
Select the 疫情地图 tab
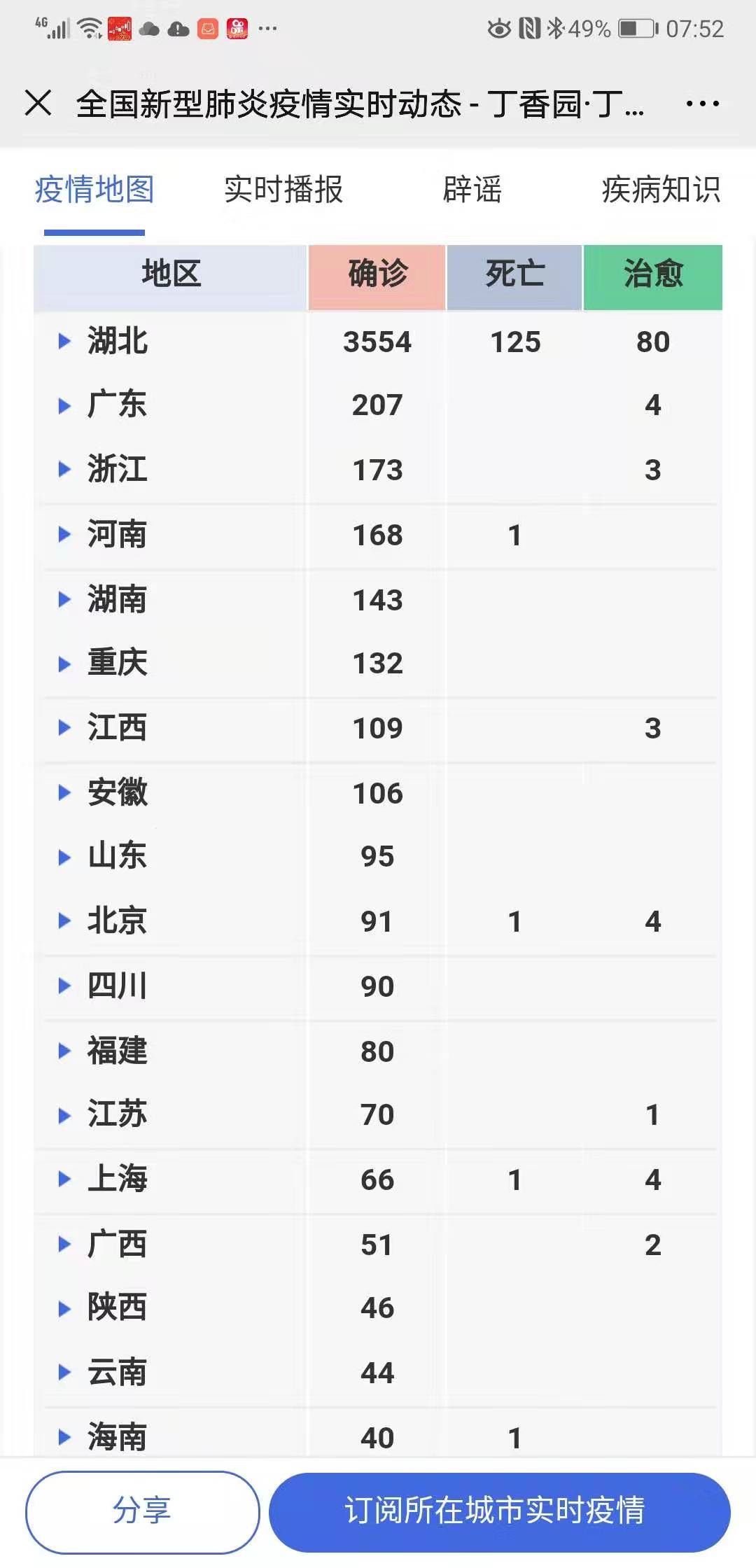[x=94, y=190]
